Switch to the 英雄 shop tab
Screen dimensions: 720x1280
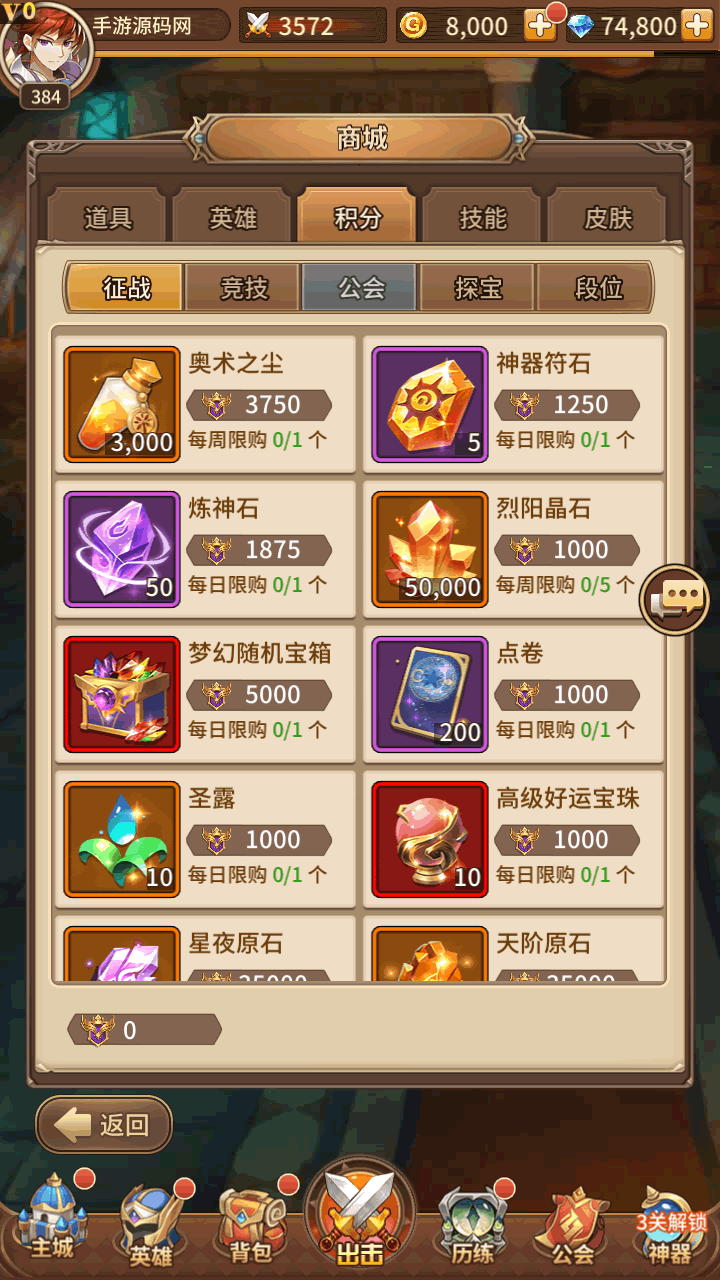(233, 217)
